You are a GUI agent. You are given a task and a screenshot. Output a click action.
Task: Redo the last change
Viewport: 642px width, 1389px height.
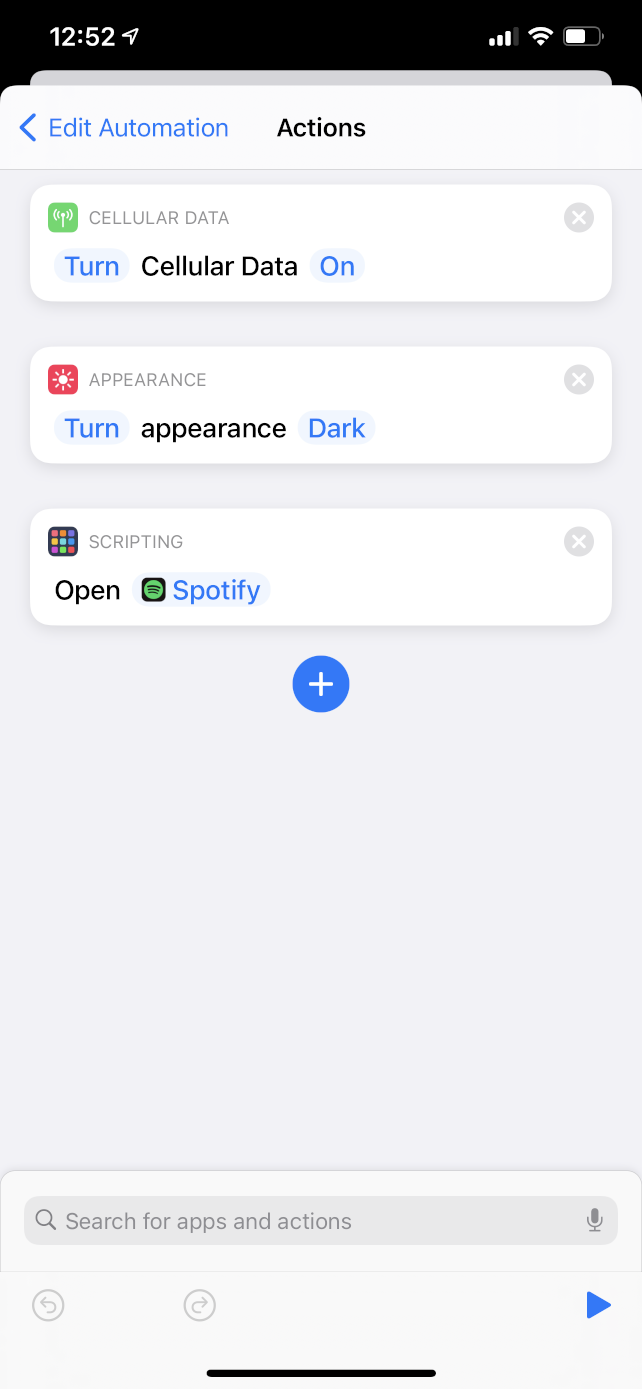(x=200, y=1305)
